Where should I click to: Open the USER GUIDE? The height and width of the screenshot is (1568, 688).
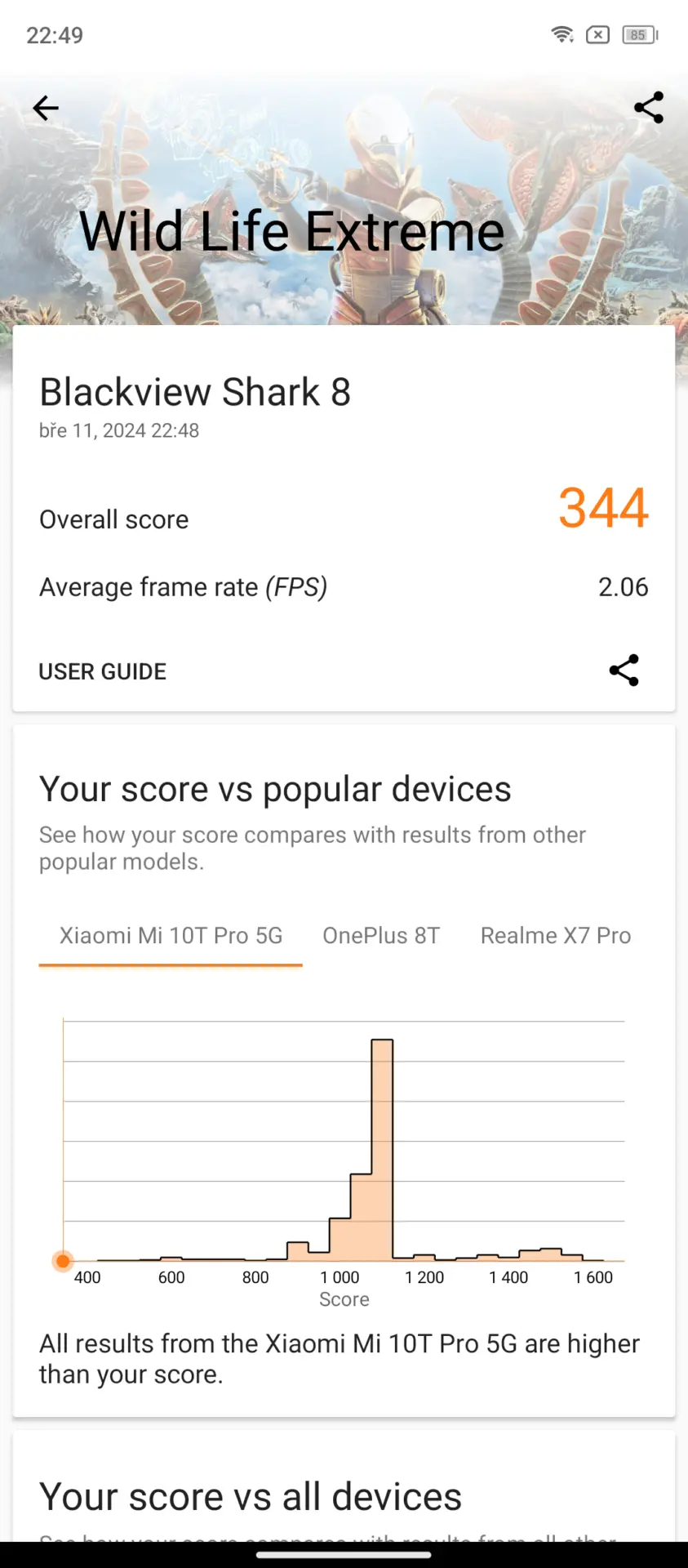[103, 671]
